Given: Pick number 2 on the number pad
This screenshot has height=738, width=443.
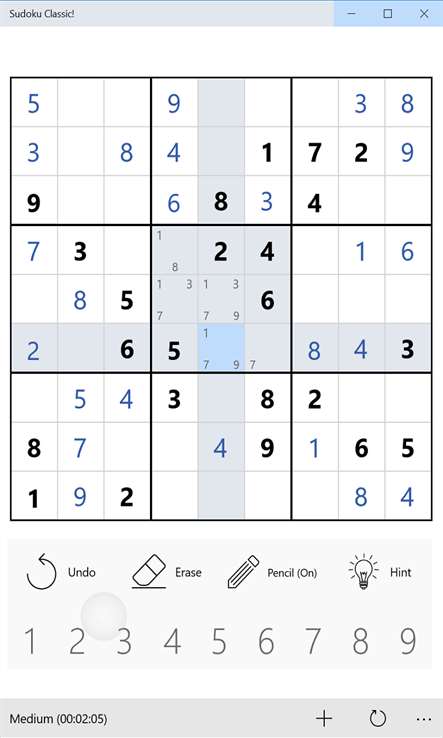Looking at the screenshot, I should click(x=77, y=641).
